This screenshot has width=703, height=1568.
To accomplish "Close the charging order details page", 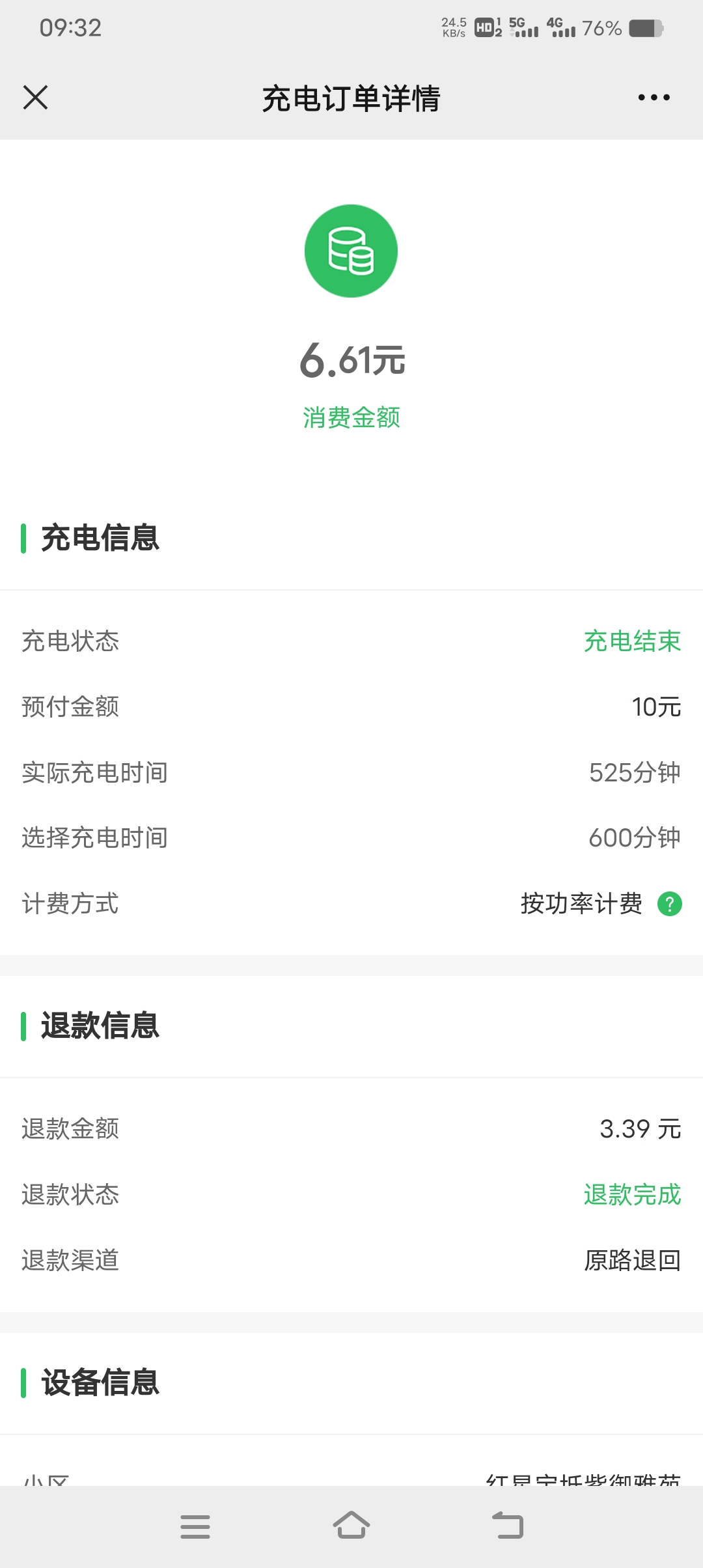I will click(x=35, y=98).
